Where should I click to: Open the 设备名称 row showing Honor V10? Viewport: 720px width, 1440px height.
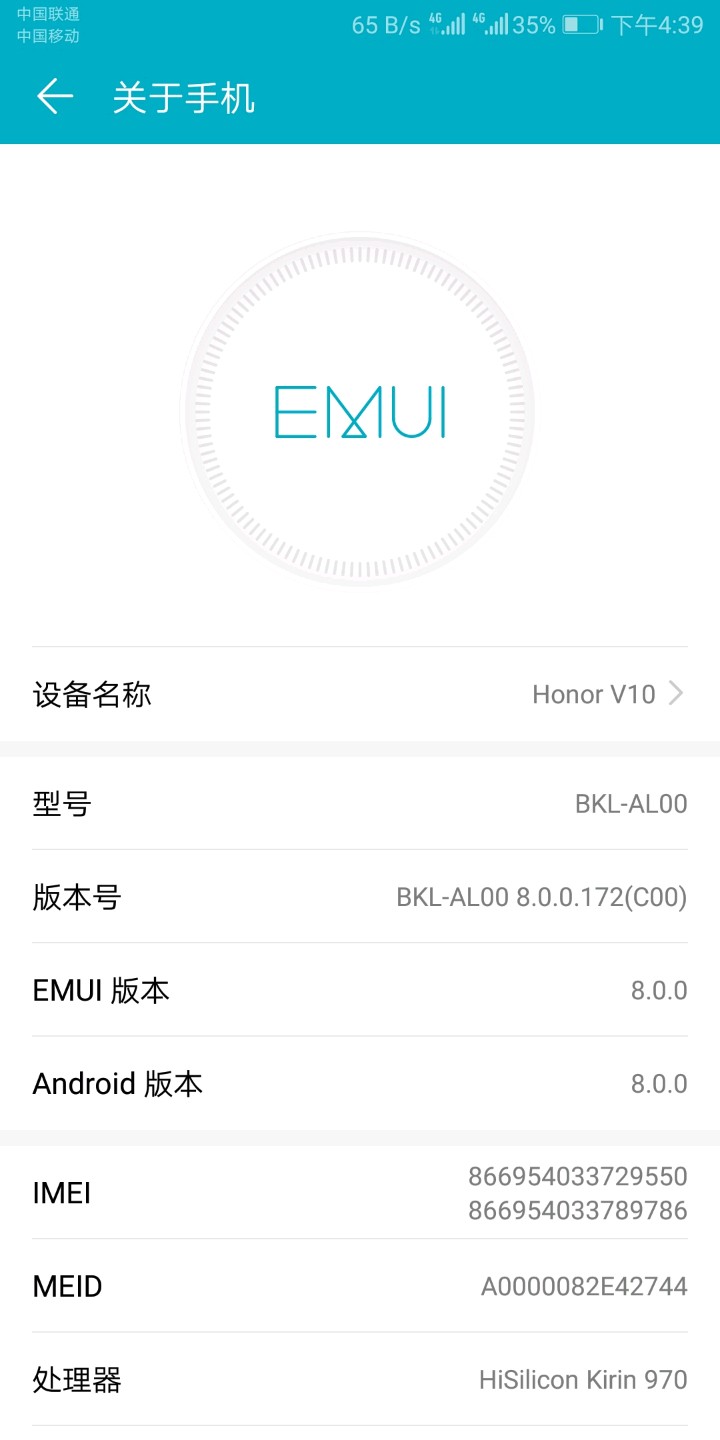360,694
